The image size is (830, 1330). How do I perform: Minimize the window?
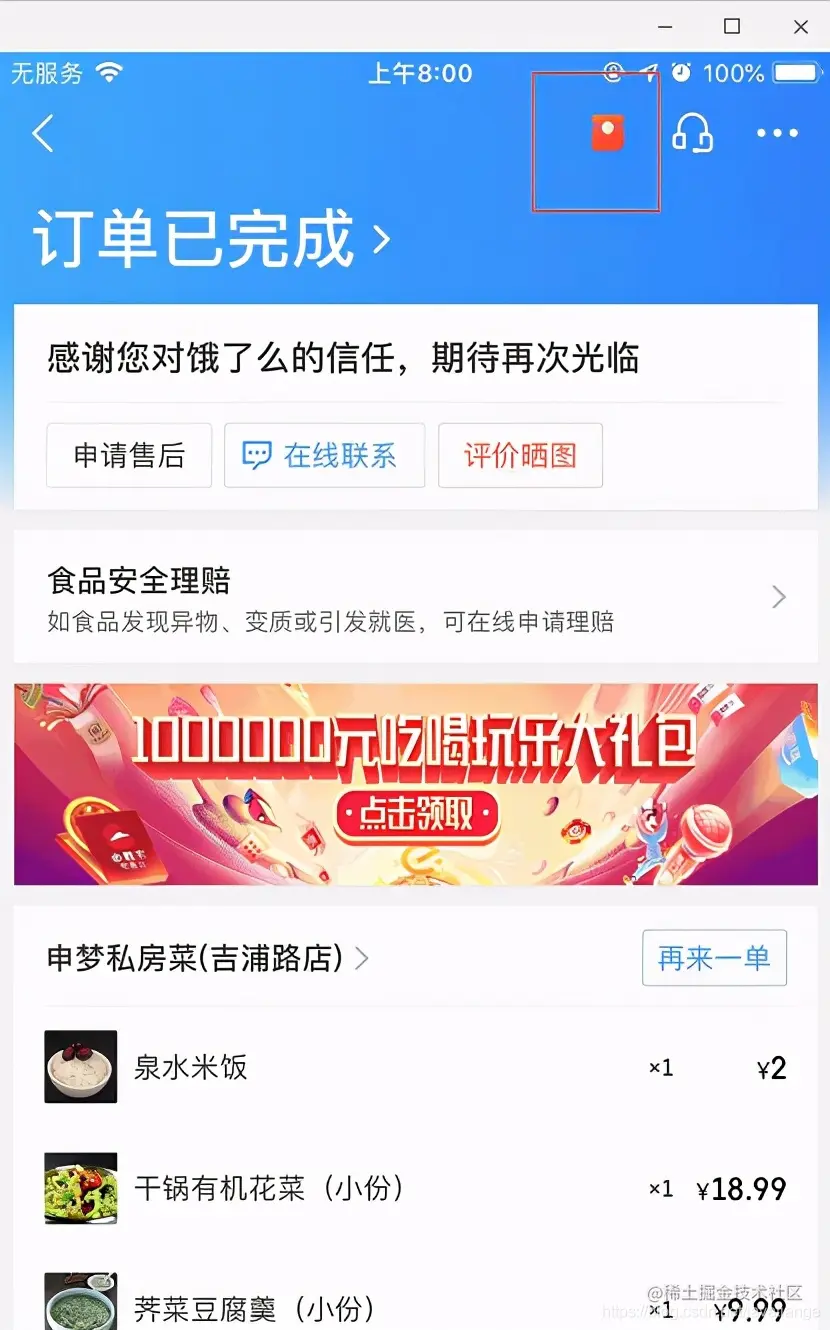(663, 27)
